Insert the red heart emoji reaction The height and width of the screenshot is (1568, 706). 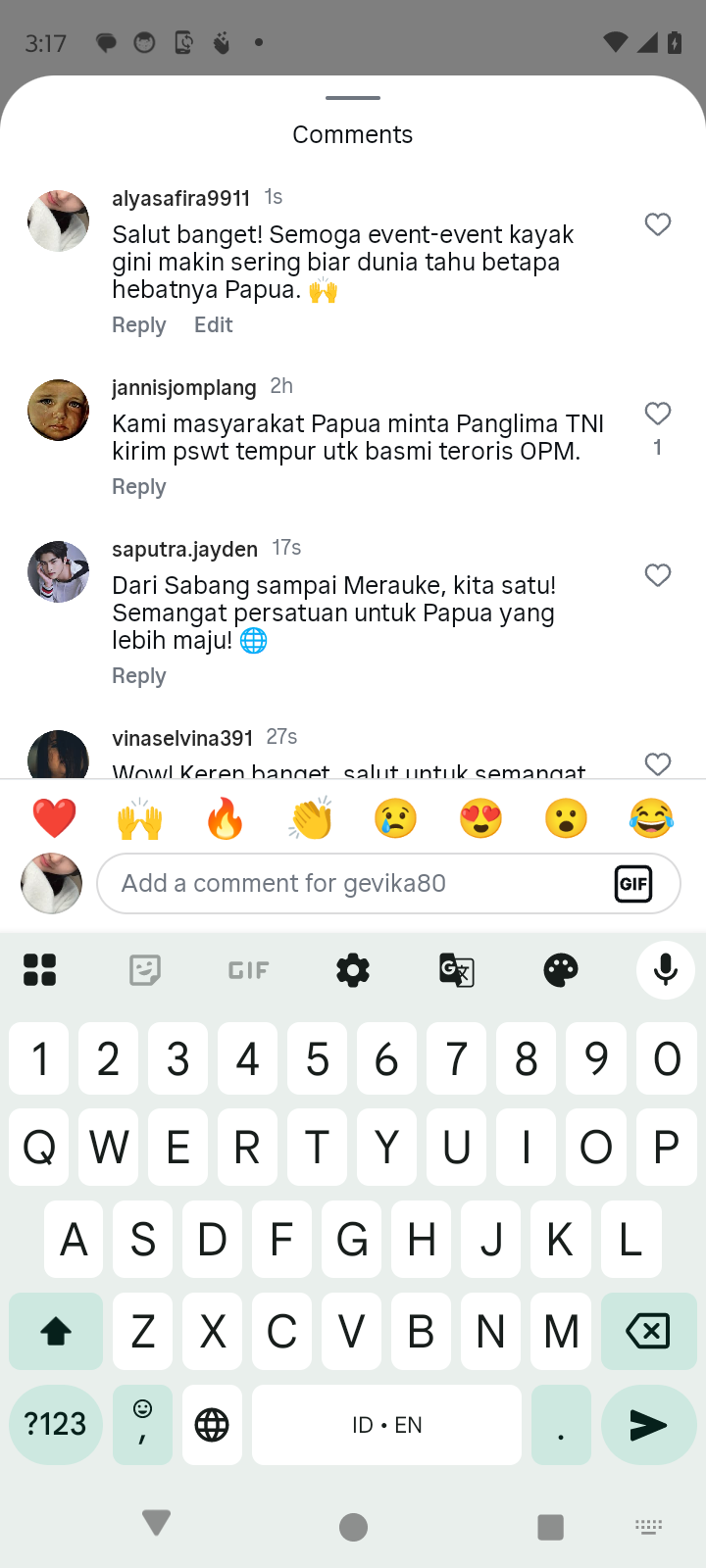point(54,818)
